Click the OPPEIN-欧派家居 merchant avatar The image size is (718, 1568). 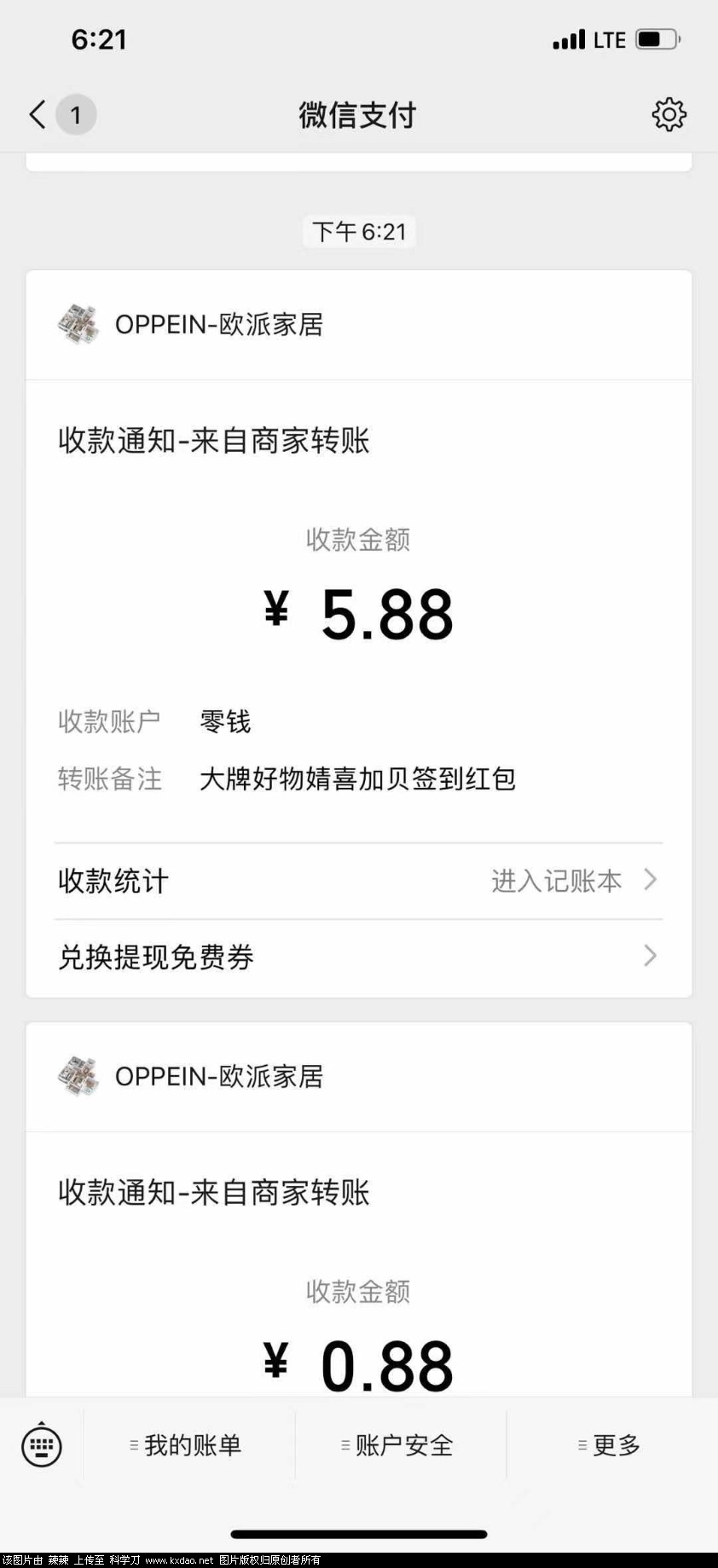[78, 324]
